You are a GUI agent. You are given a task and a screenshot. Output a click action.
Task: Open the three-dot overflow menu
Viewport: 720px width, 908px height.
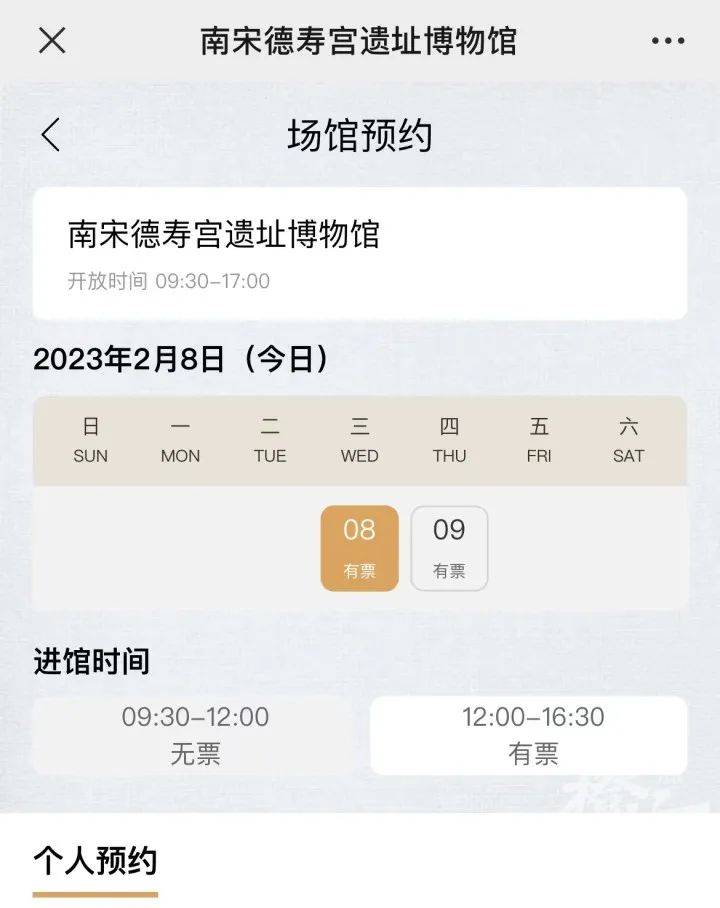click(x=668, y=41)
